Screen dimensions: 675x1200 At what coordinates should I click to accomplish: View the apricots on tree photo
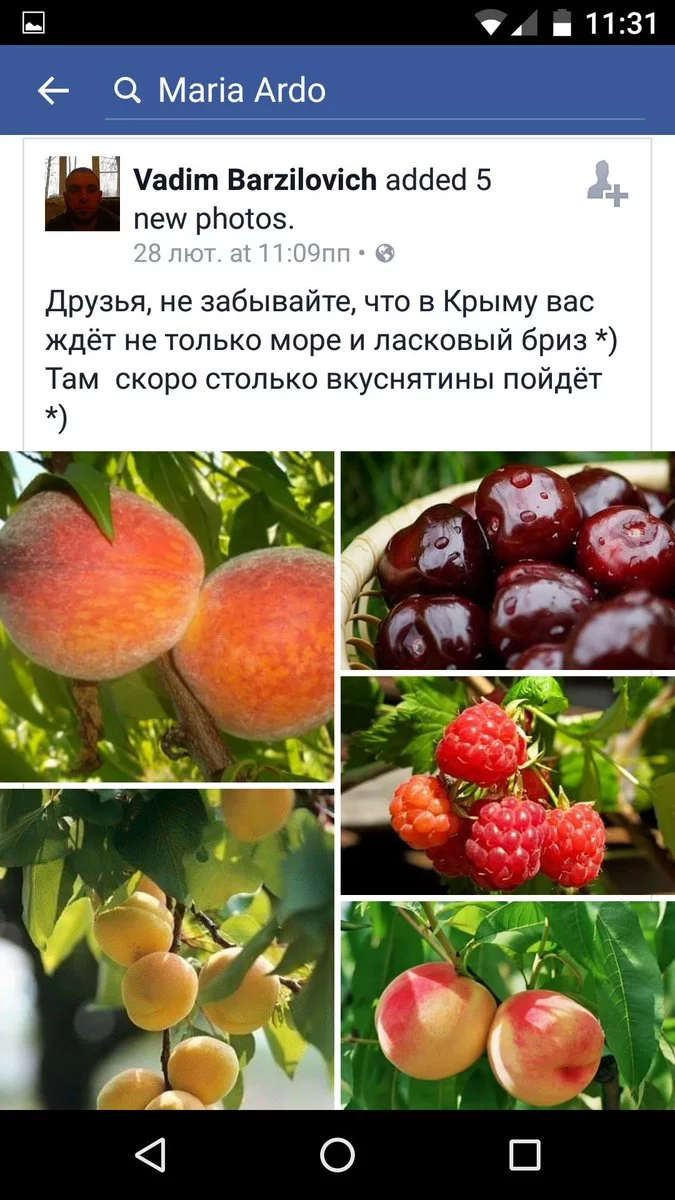tap(167, 948)
